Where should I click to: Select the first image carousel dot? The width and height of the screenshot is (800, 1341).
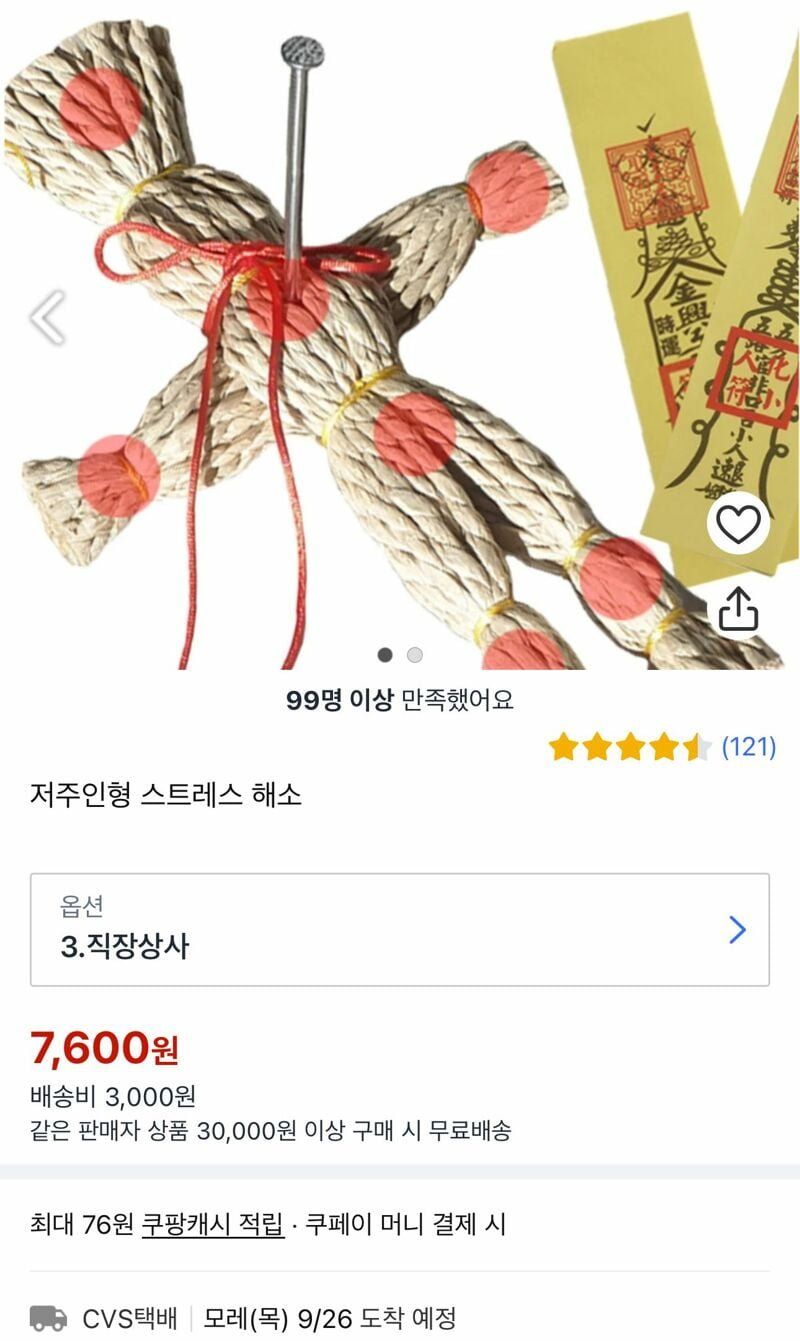(383, 654)
